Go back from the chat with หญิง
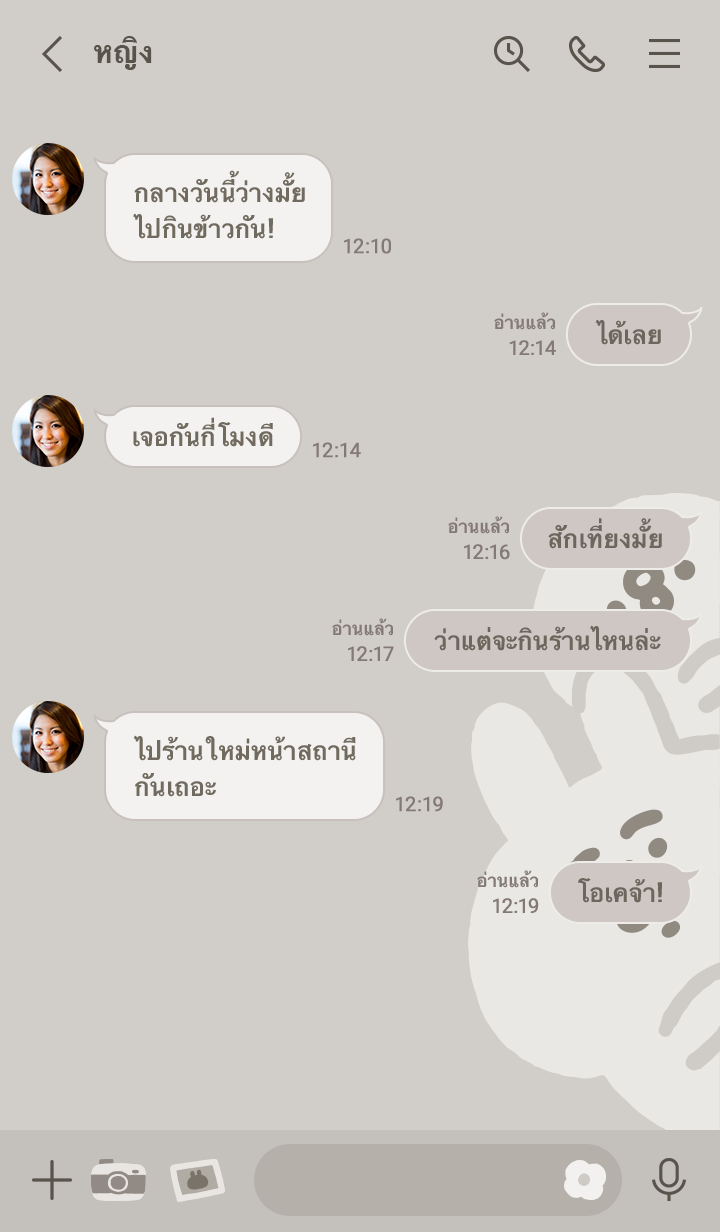Viewport: 720px width, 1232px height. click(x=52, y=54)
